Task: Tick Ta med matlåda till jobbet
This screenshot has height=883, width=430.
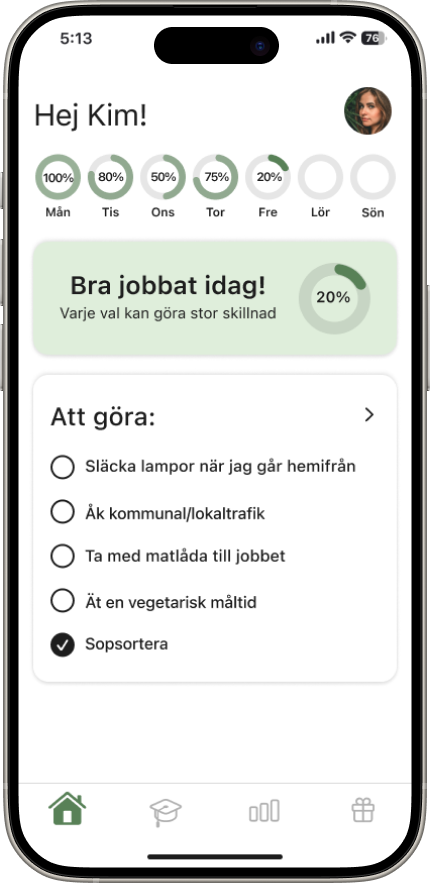Action: [x=62, y=556]
